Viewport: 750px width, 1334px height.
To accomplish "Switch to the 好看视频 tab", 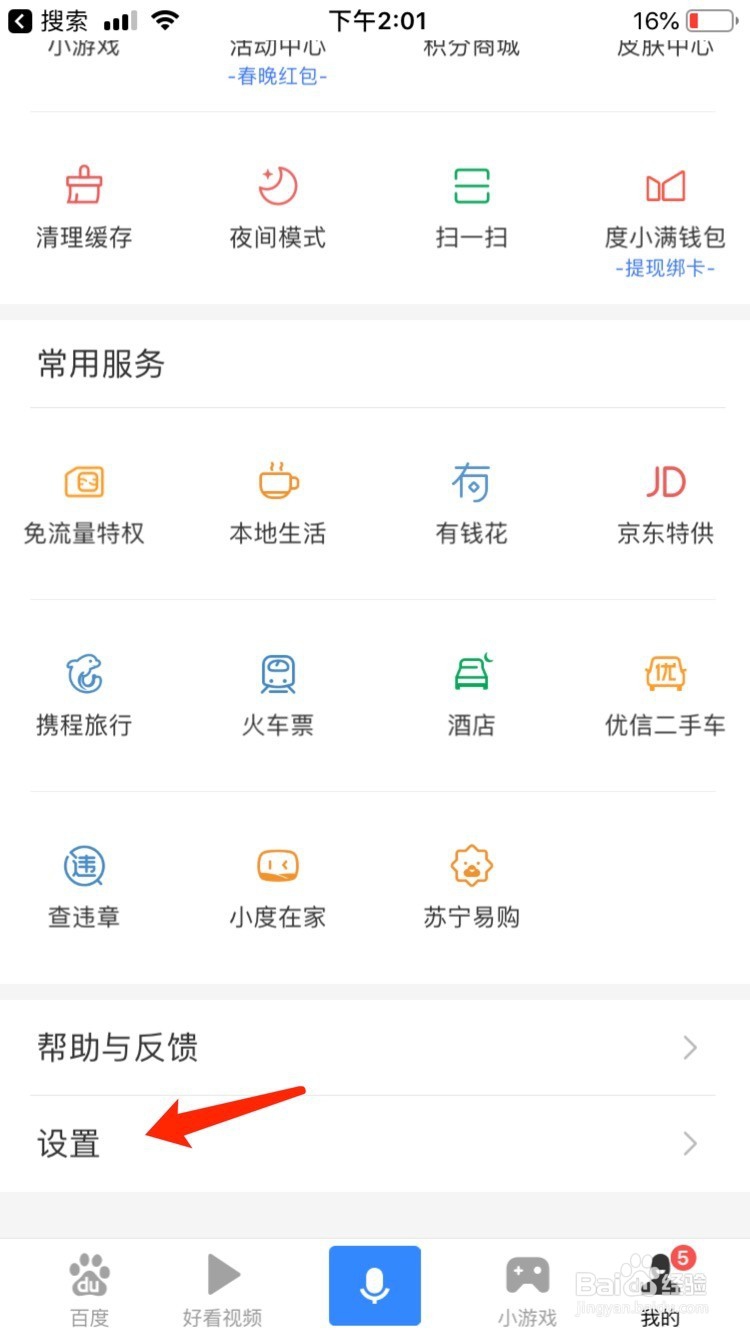I will click(222, 1288).
